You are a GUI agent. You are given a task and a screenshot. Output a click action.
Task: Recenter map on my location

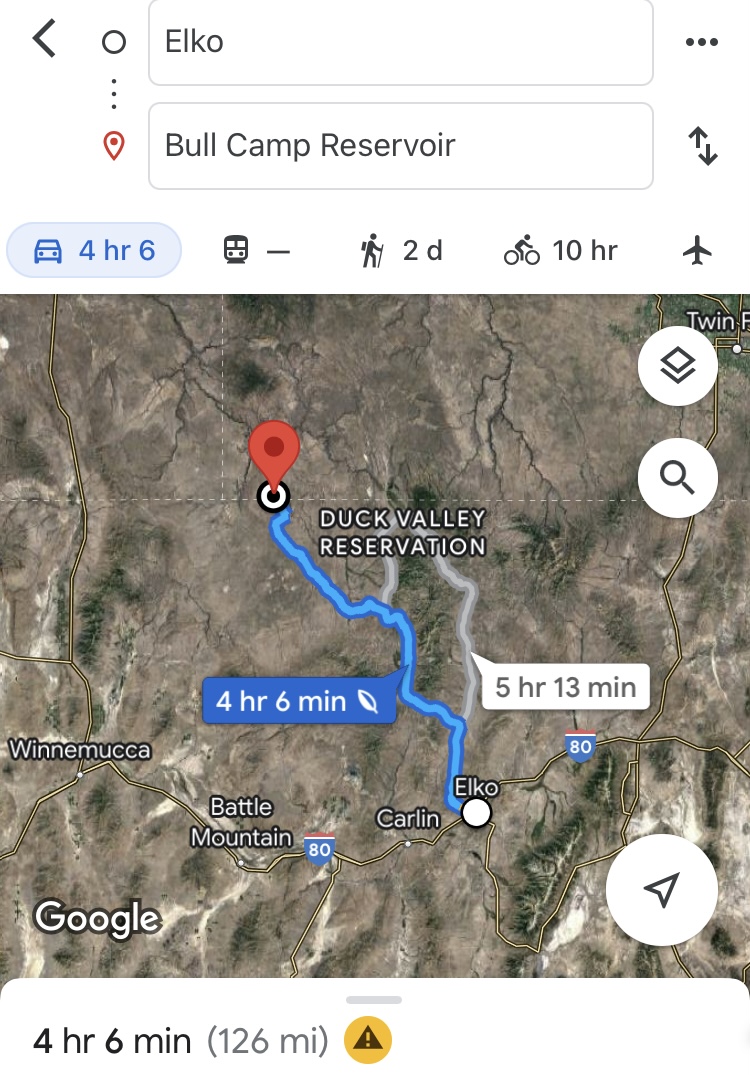tap(661, 889)
